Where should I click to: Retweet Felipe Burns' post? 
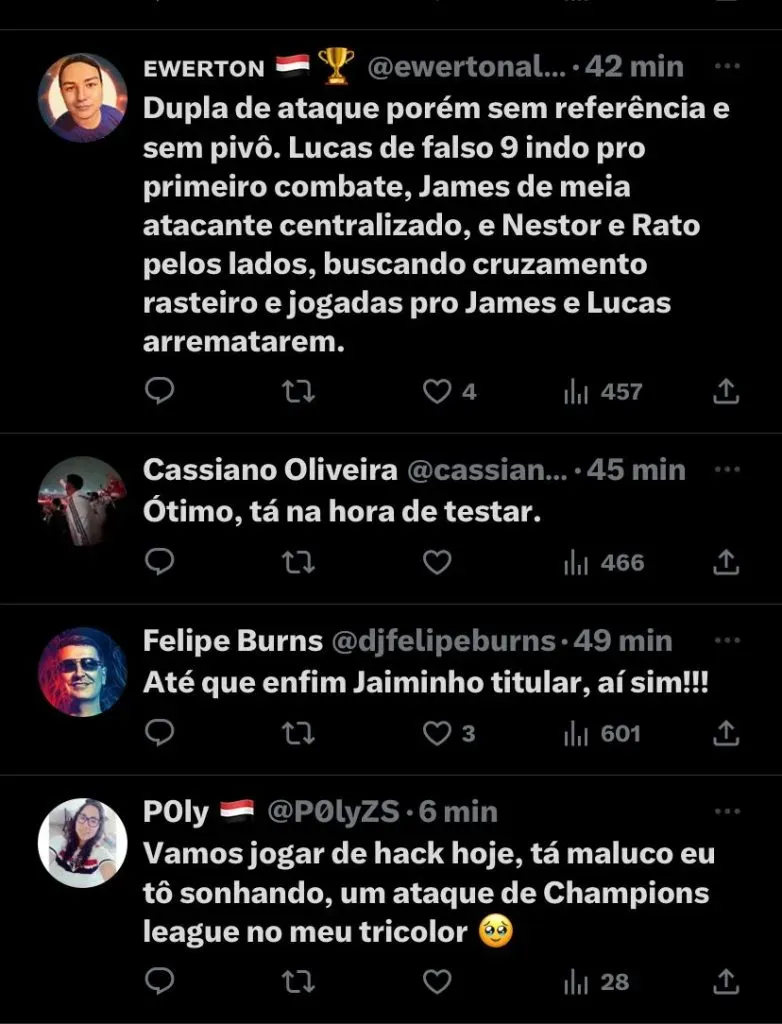(298, 733)
